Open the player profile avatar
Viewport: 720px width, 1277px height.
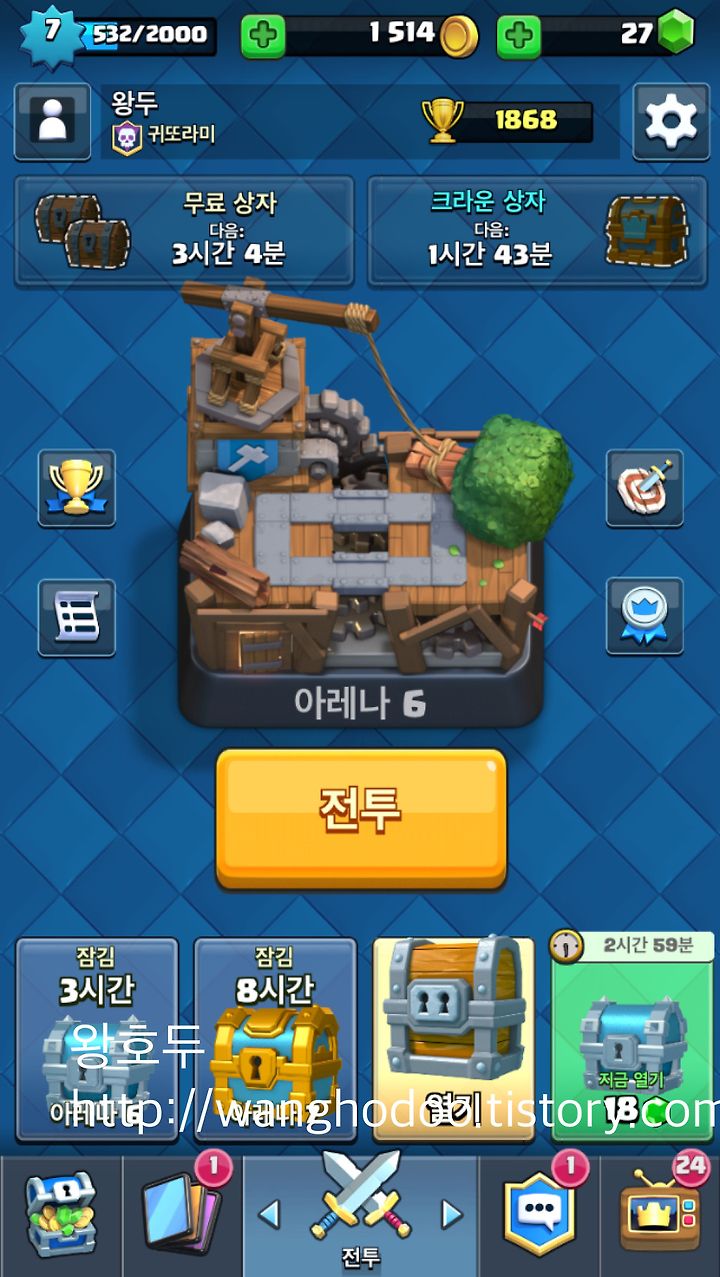(51, 121)
